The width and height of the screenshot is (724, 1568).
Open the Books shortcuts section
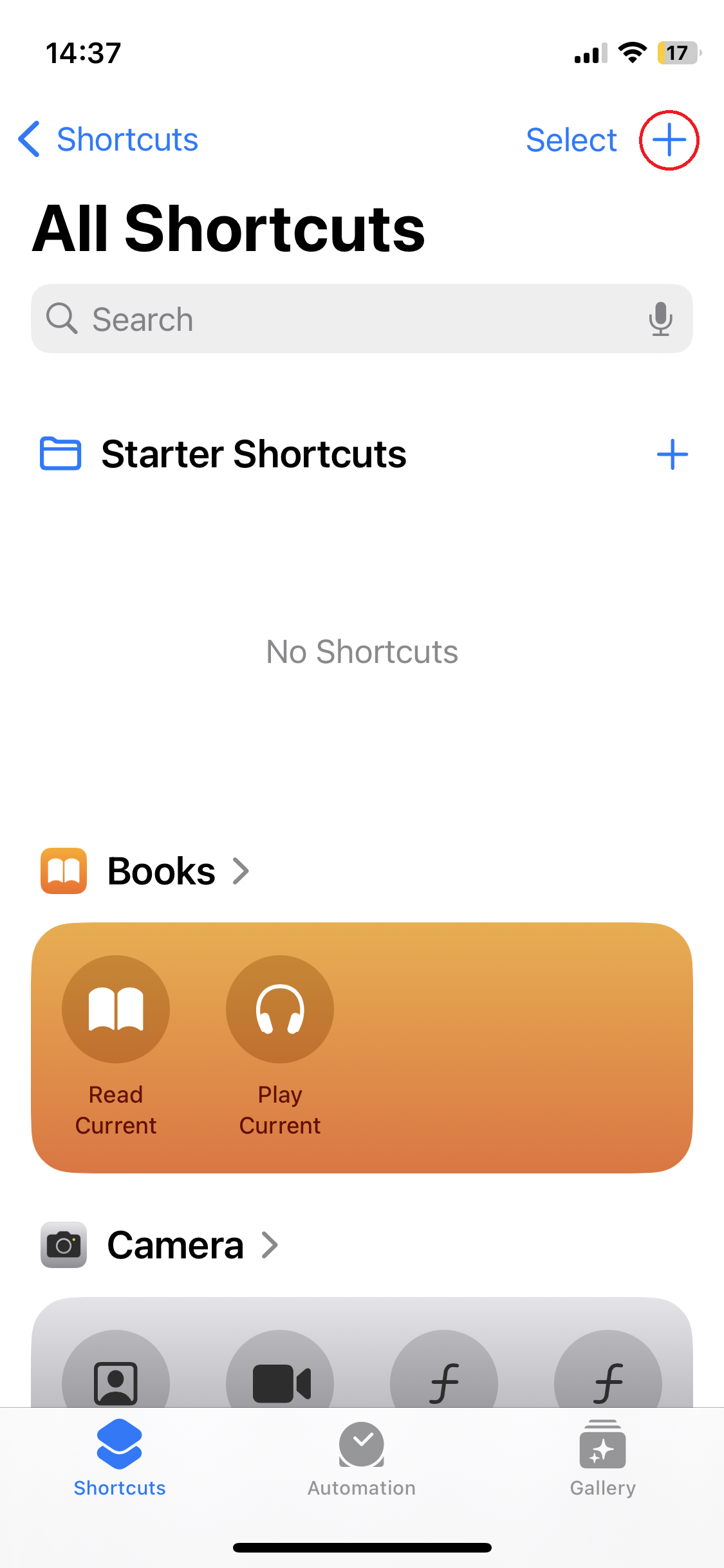(145, 871)
